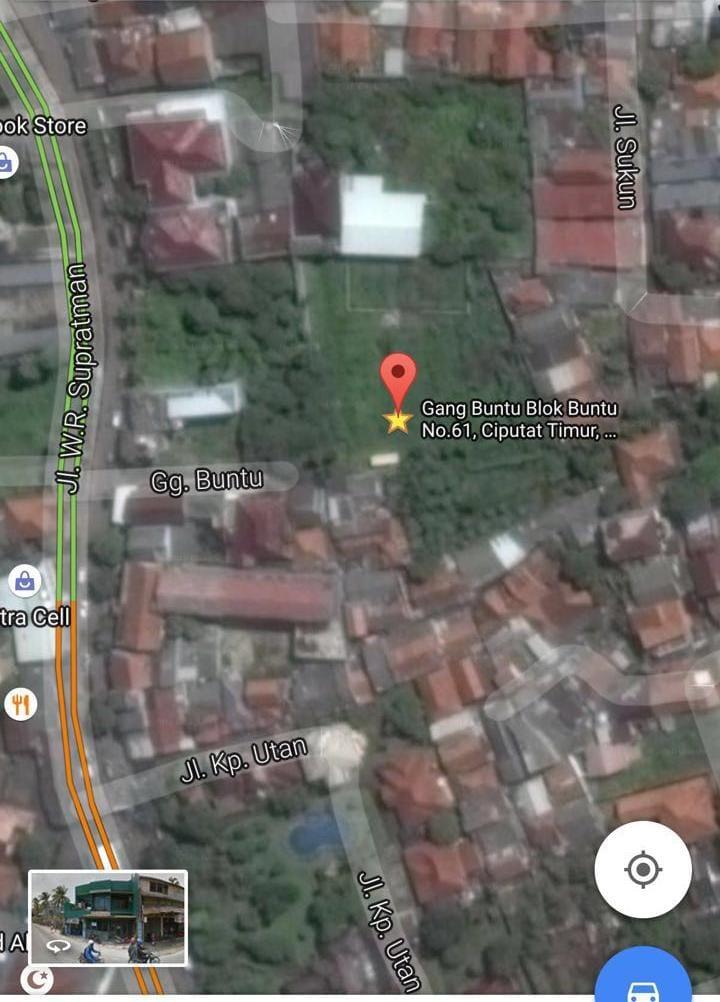The width and height of the screenshot is (720, 1002).
Task: Open the shopping marker beside tra Cell
Action: (24, 580)
